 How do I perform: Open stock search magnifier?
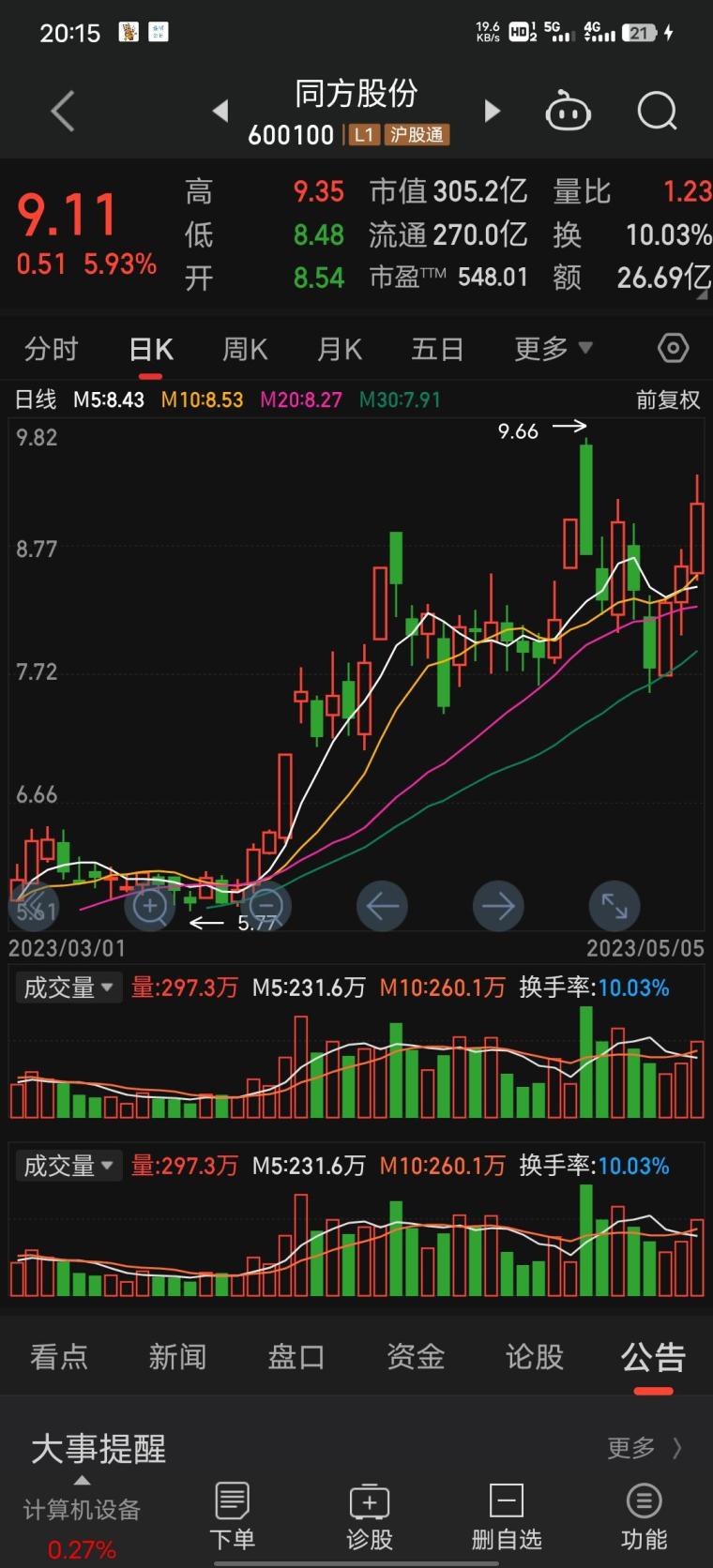[657, 112]
